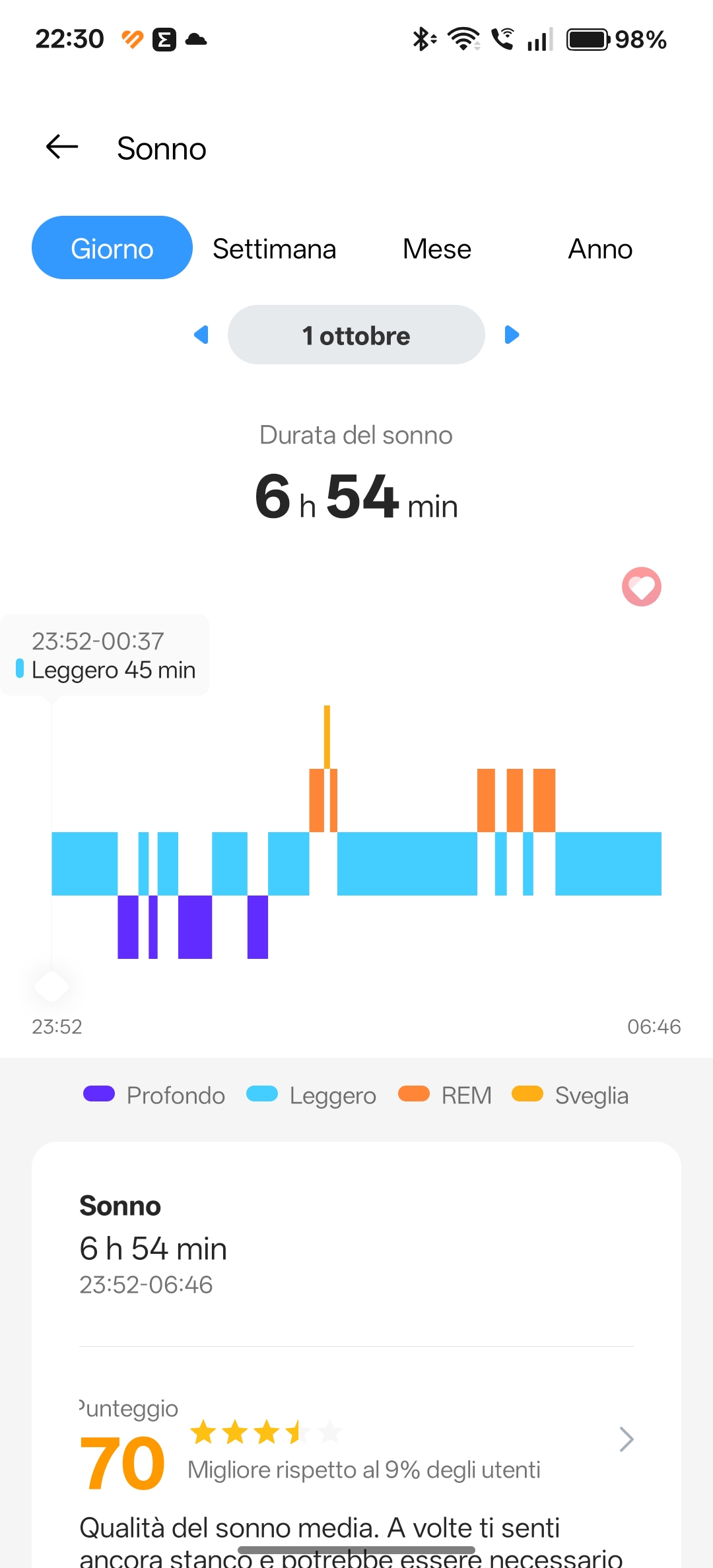Image resolution: width=713 pixels, height=1568 pixels.
Task: Switch to Anno view
Action: click(599, 249)
